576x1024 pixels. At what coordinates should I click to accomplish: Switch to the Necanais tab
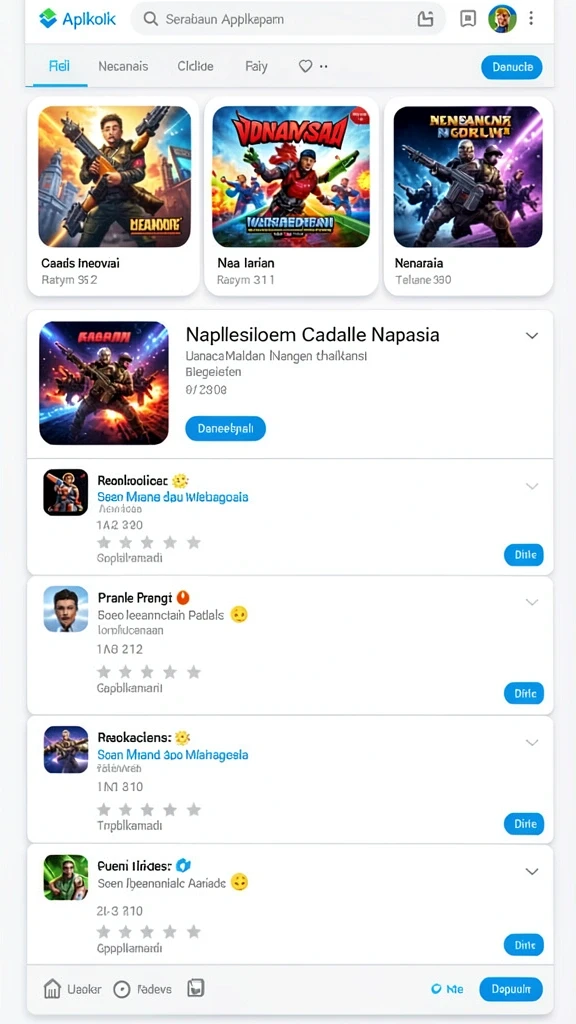(x=123, y=67)
